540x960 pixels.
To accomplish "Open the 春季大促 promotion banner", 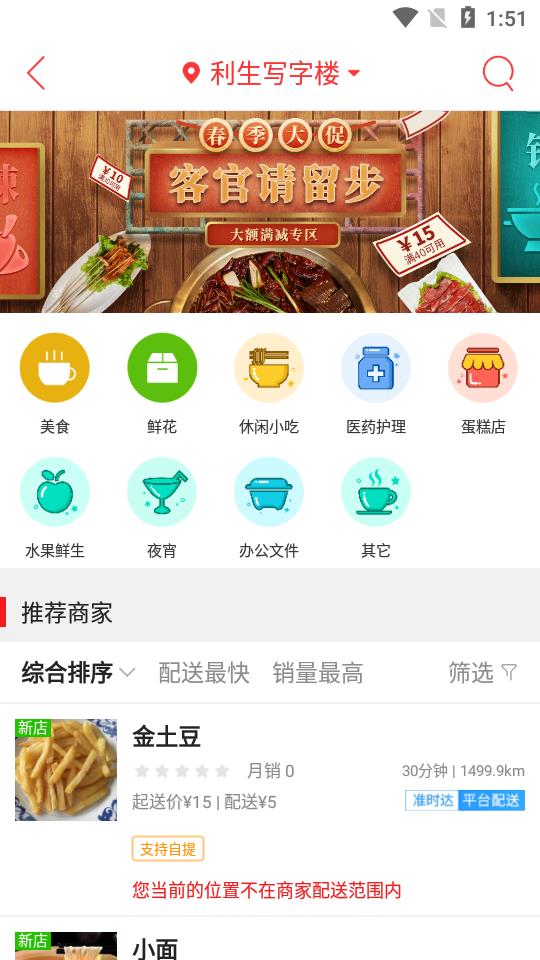I will click(x=270, y=212).
